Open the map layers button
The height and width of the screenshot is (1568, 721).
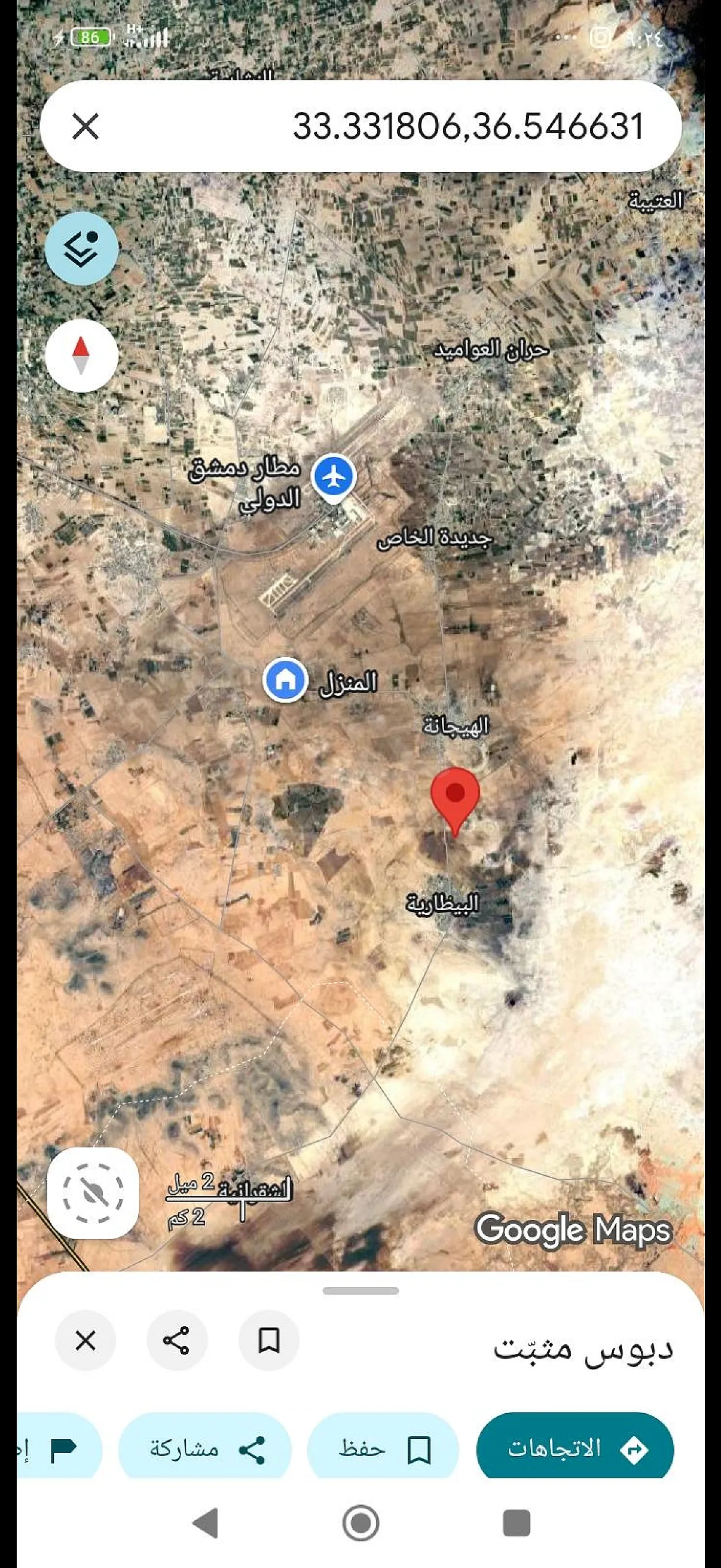[81, 248]
